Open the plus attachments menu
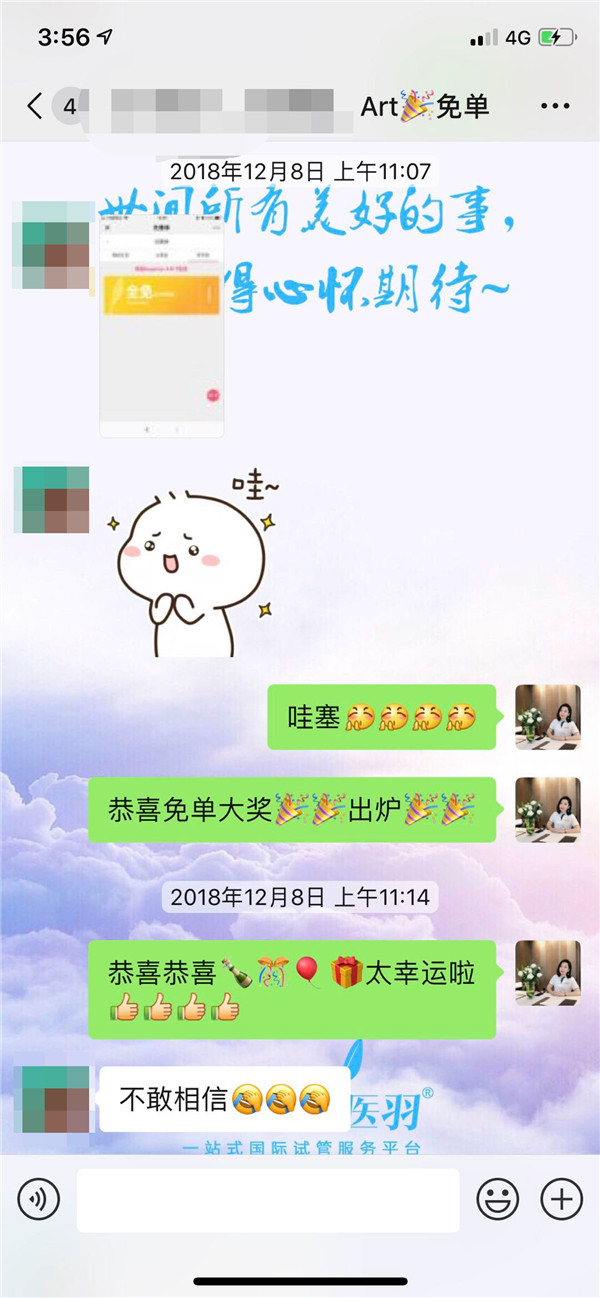The image size is (600, 1298). [x=561, y=1197]
